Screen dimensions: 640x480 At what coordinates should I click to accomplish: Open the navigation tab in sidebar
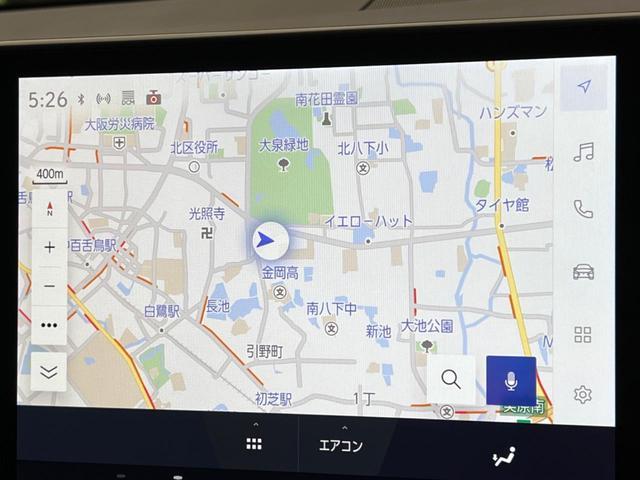tap(584, 87)
